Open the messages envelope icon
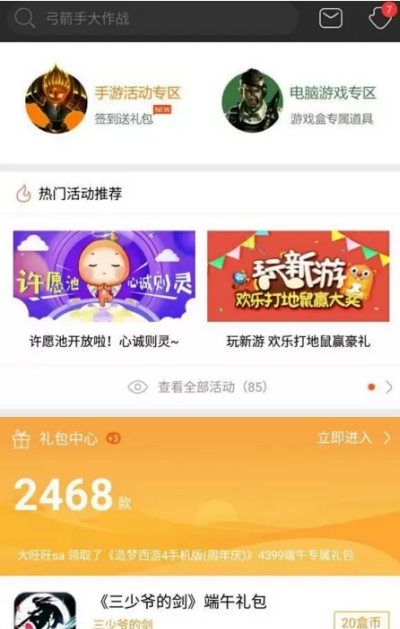 [x=331, y=18]
